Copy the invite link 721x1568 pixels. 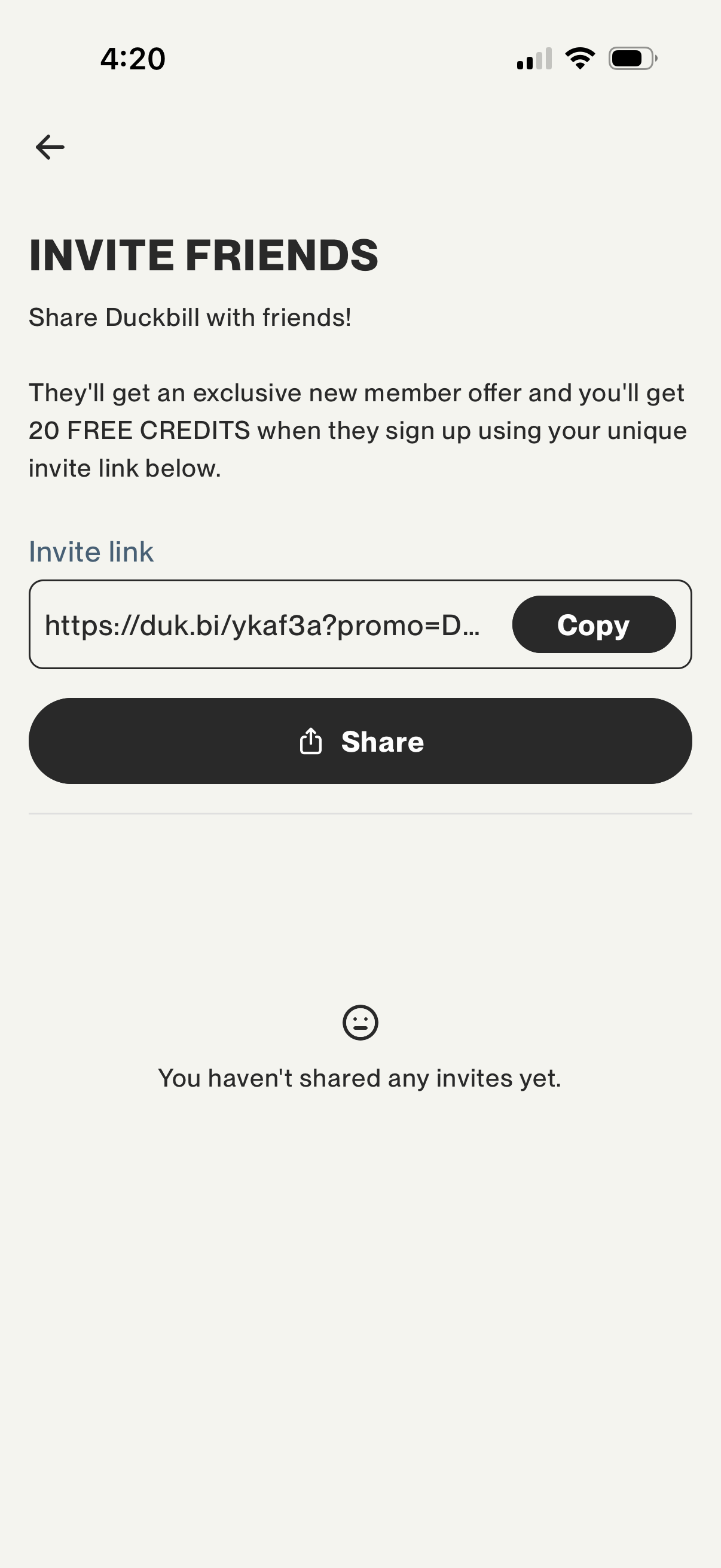point(593,624)
